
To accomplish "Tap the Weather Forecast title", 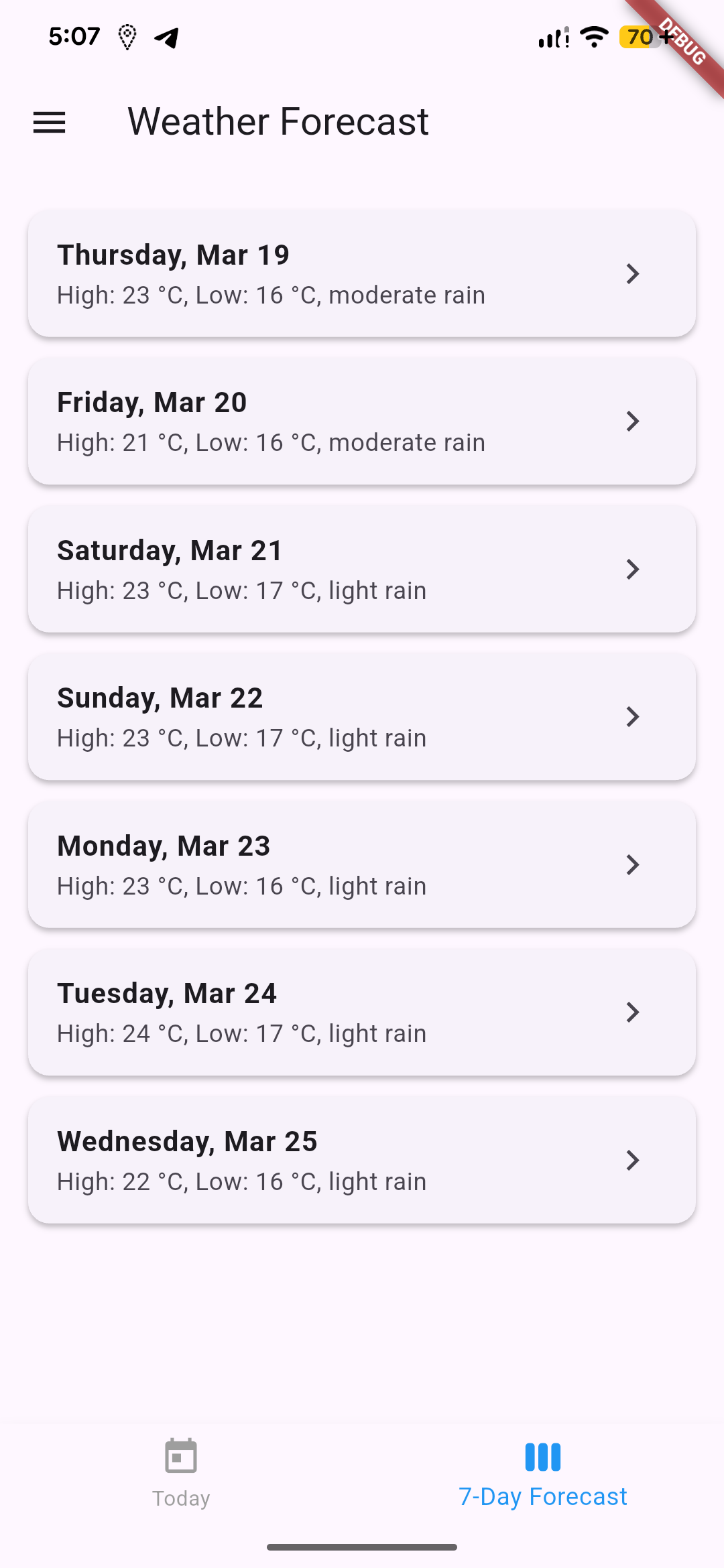I will click(279, 121).
